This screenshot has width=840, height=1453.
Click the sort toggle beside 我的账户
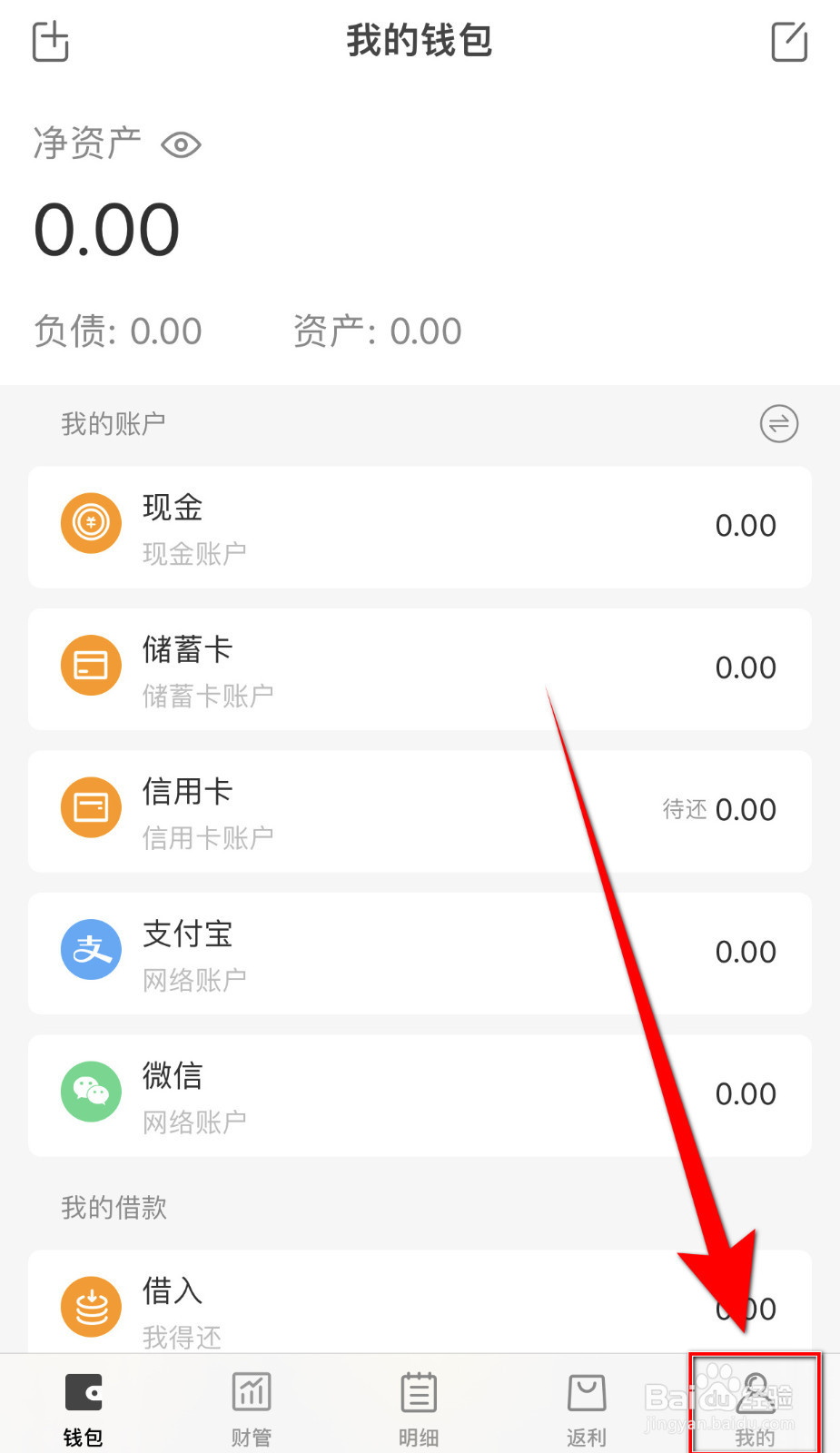(778, 423)
